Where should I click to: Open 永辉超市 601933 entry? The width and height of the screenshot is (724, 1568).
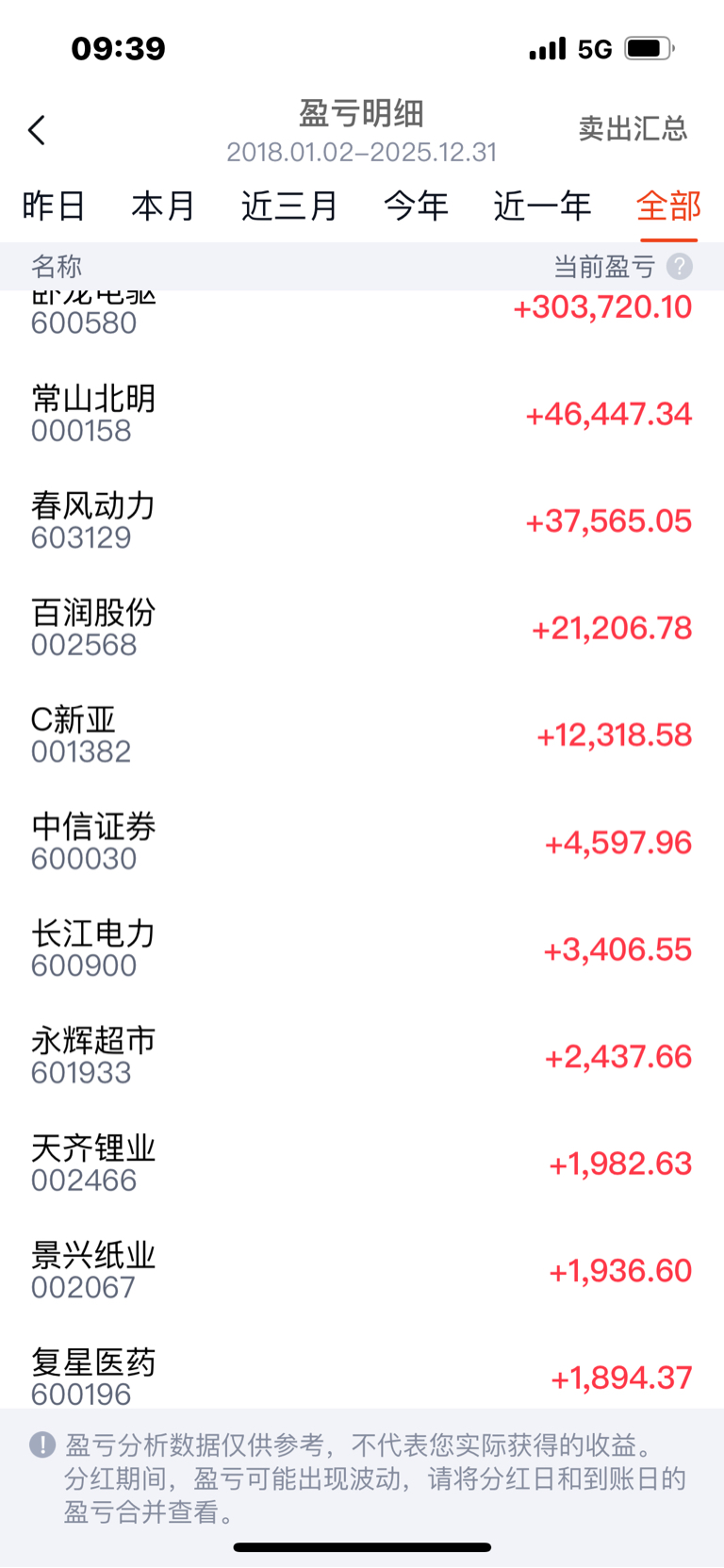pyautogui.click(x=362, y=1056)
